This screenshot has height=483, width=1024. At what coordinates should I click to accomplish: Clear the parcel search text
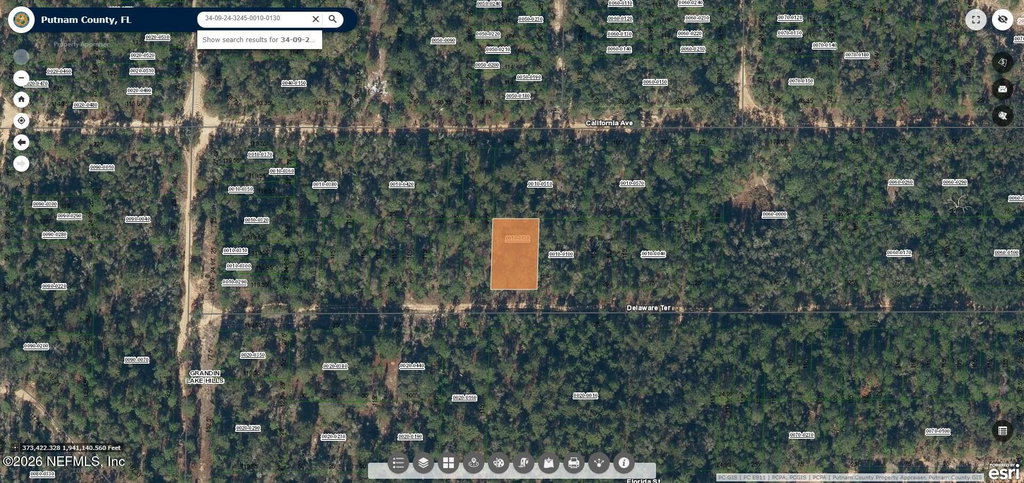(x=316, y=19)
